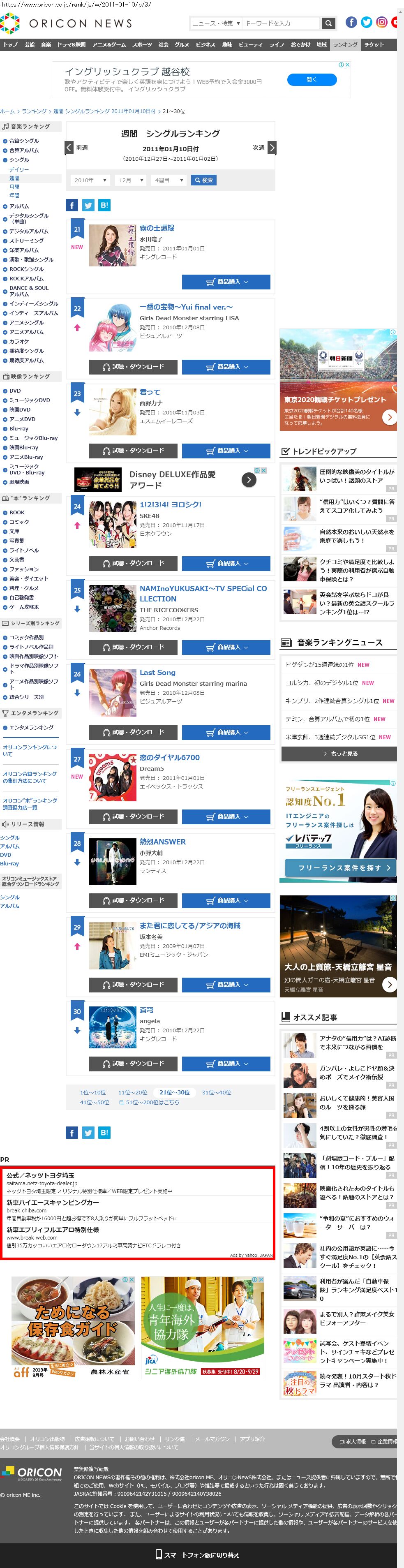The height and width of the screenshot is (1568, 404).
Task: Share ranking via Twitter icon below title
Action: point(88,205)
